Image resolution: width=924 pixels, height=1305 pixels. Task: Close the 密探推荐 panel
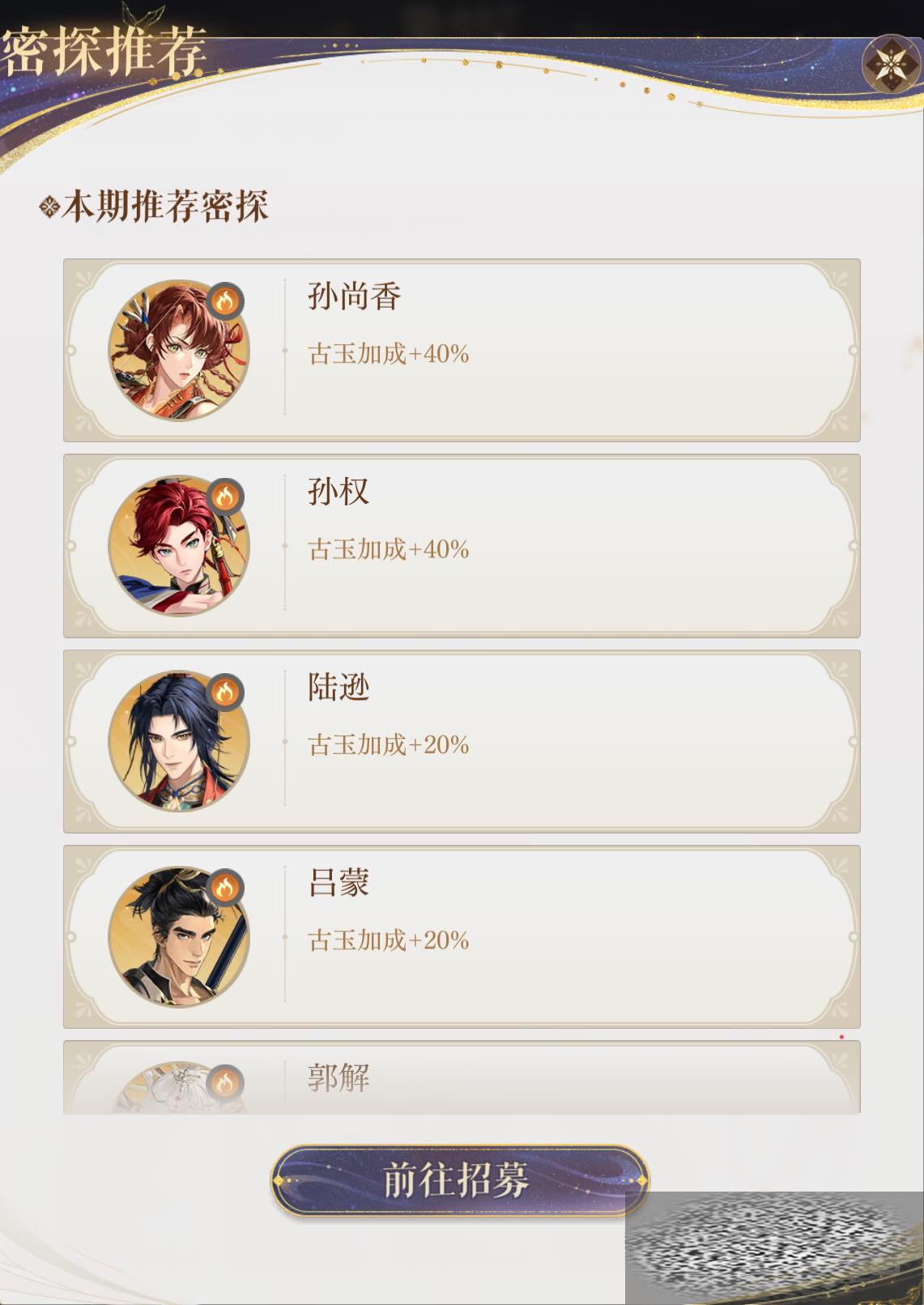[x=890, y=63]
